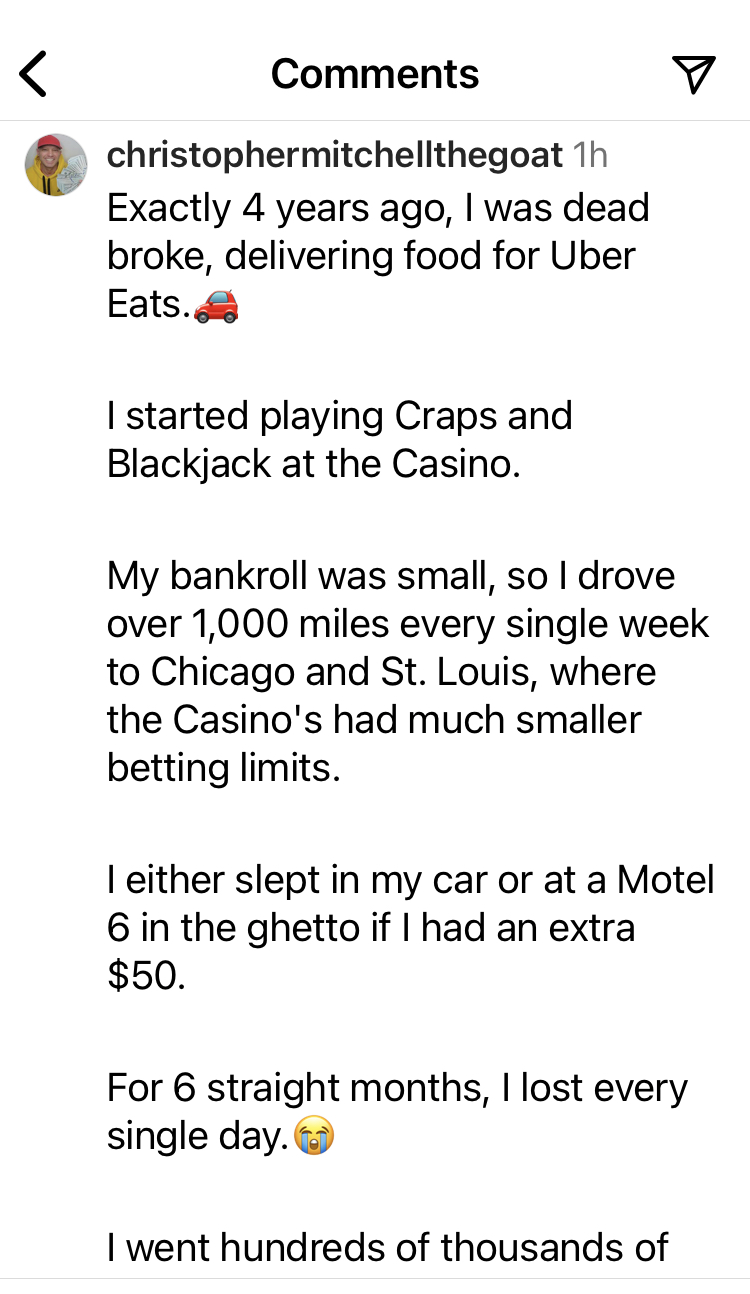Open christophermitchellthegoat's profile picture
Screen dimensions: 750x1294
click(56, 165)
